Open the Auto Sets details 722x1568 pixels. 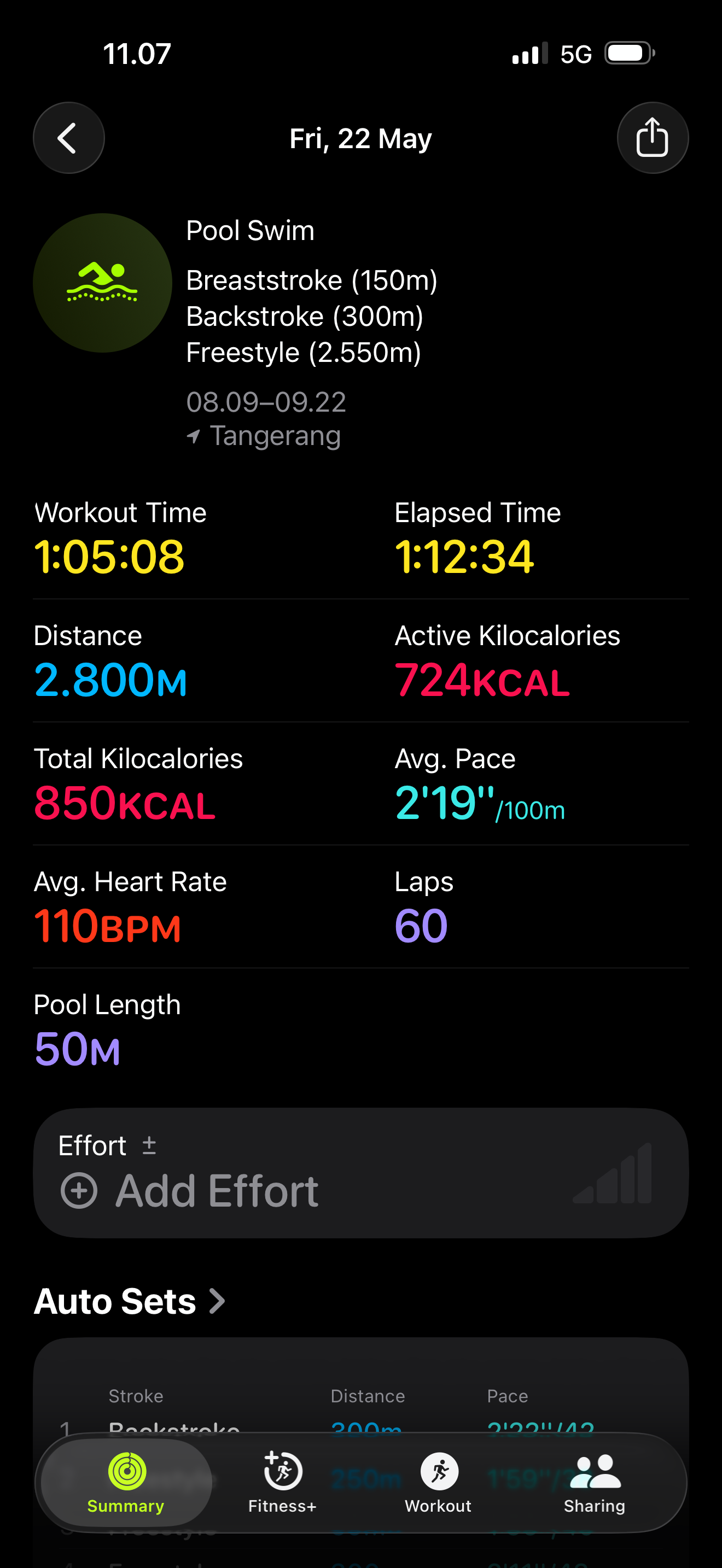coord(130,1301)
